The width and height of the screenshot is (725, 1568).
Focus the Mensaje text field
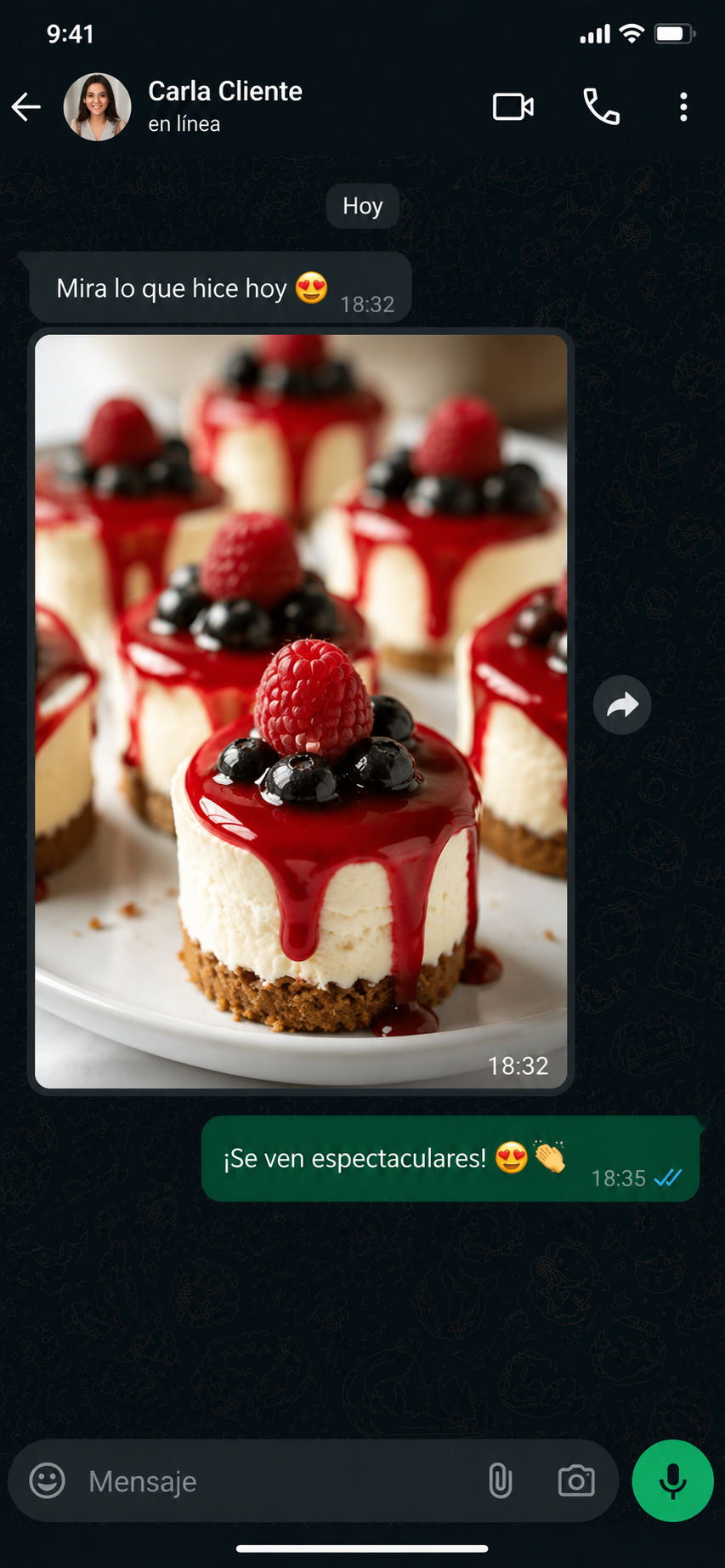click(x=280, y=1481)
